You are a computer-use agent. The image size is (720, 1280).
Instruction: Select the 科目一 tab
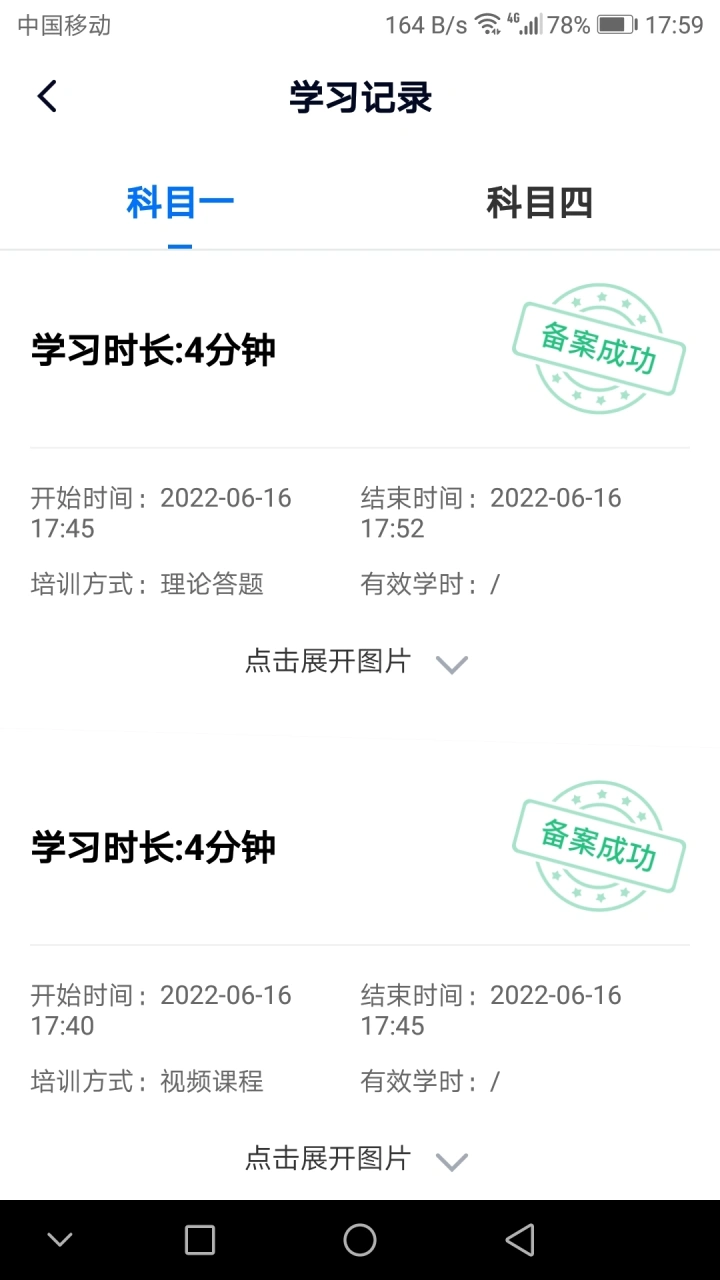click(x=180, y=203)
